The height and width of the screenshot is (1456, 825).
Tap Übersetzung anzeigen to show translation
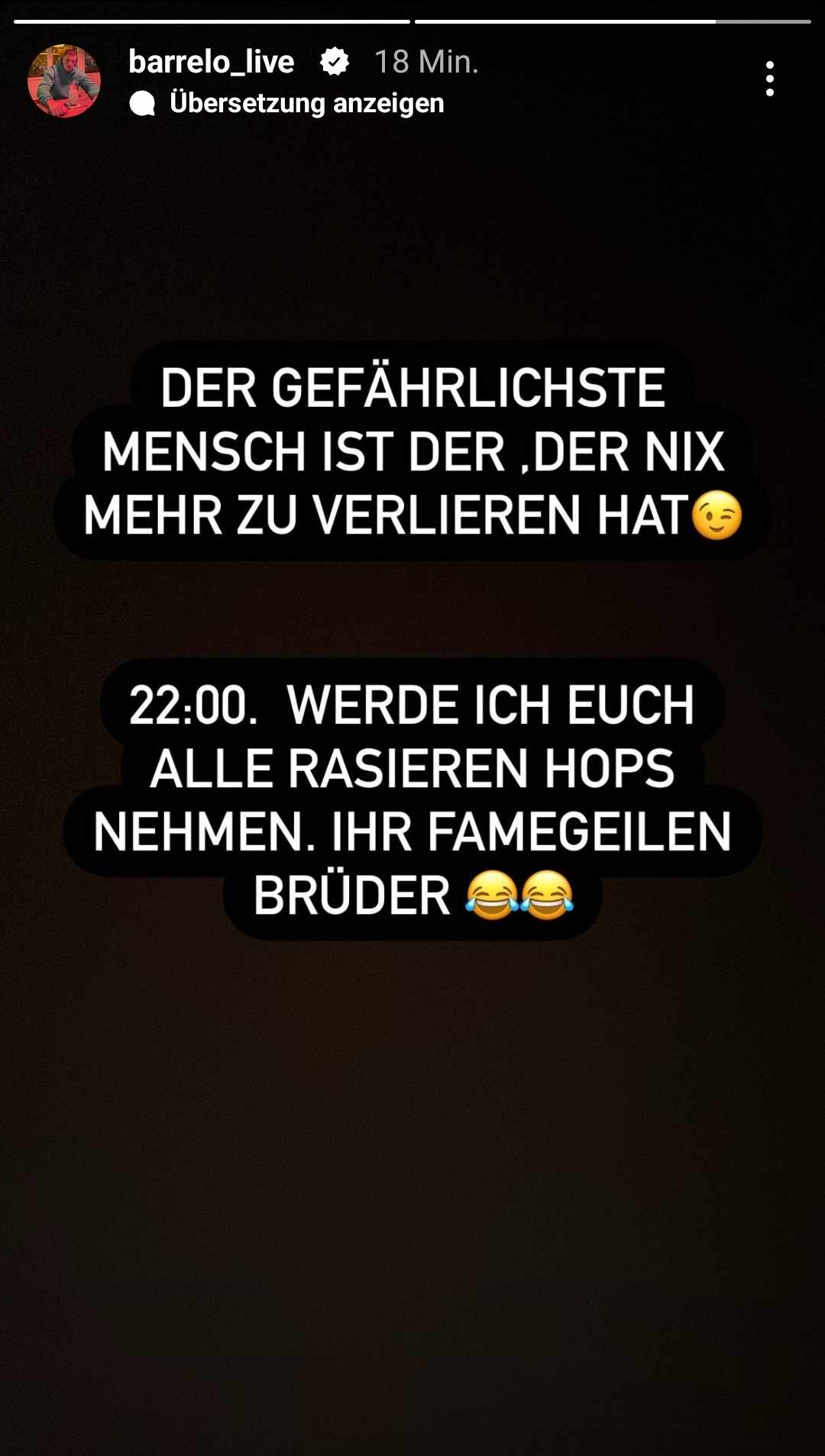coord(306,103)
